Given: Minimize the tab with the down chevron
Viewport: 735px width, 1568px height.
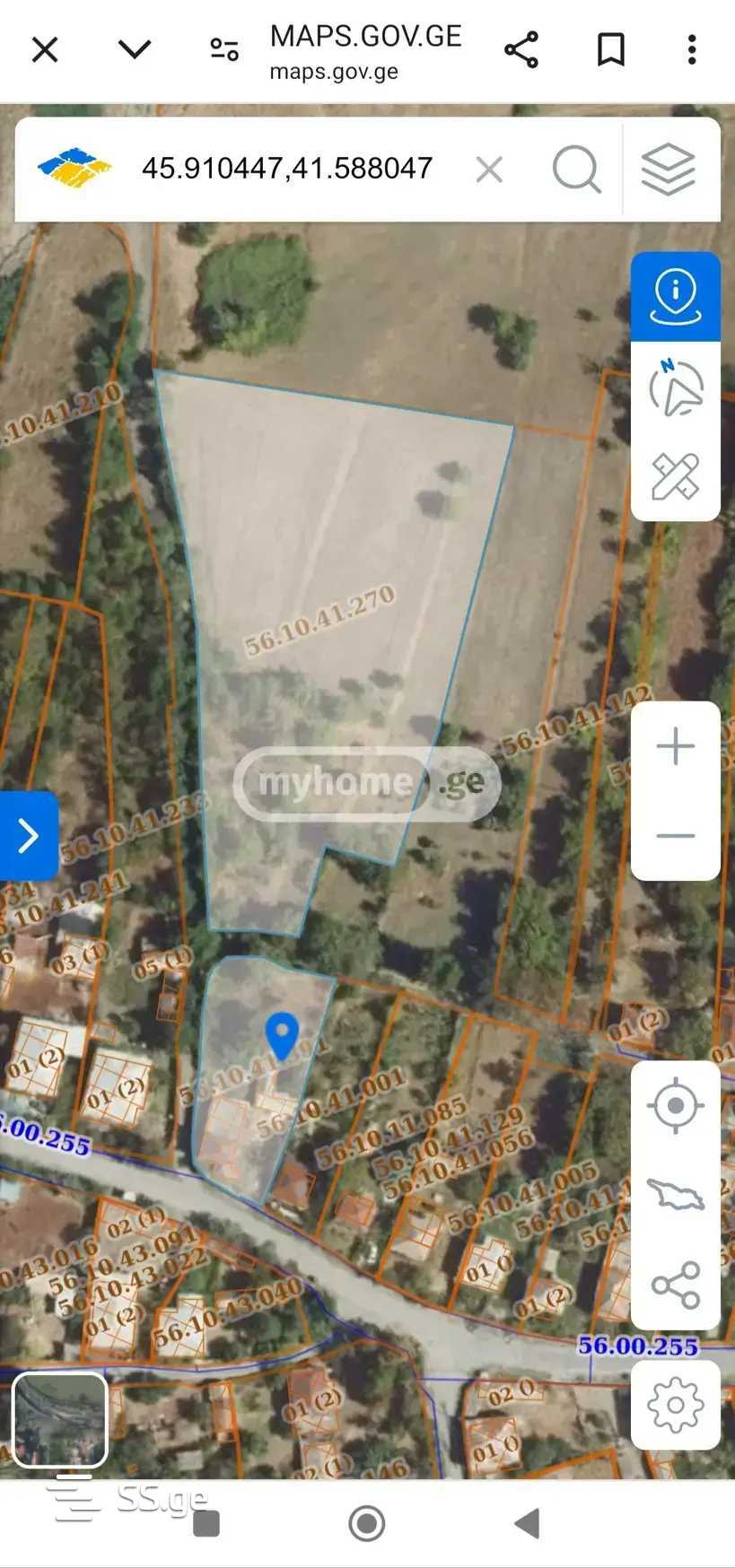Looking at the screenshot, I should 135,49.
